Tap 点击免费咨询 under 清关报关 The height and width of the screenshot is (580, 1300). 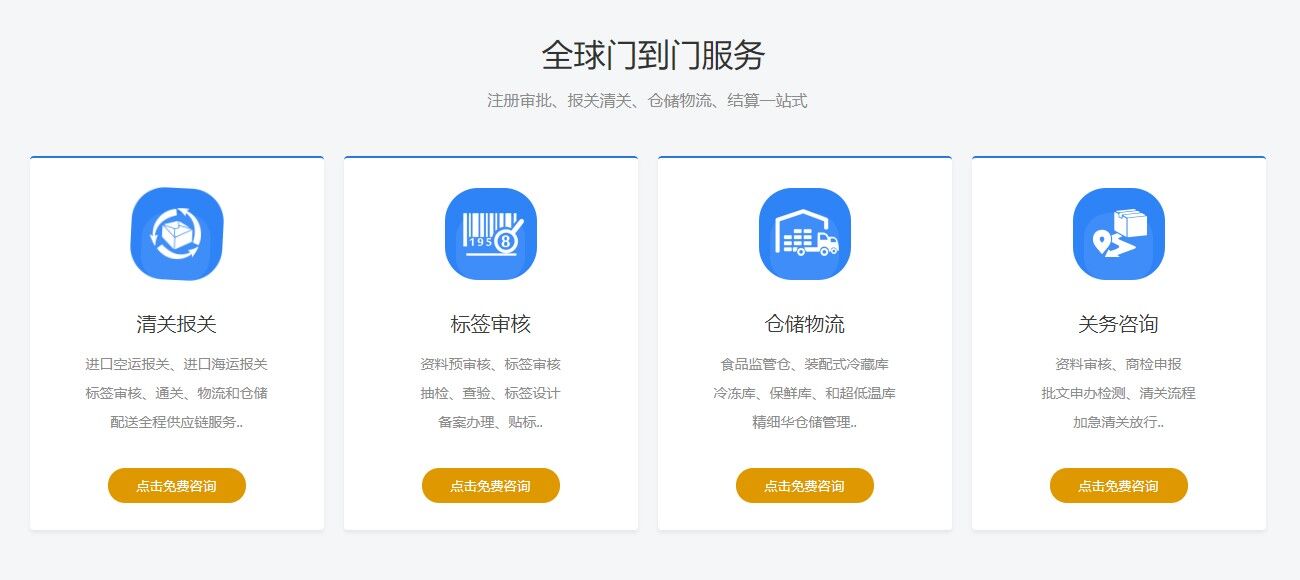point(177,486)
